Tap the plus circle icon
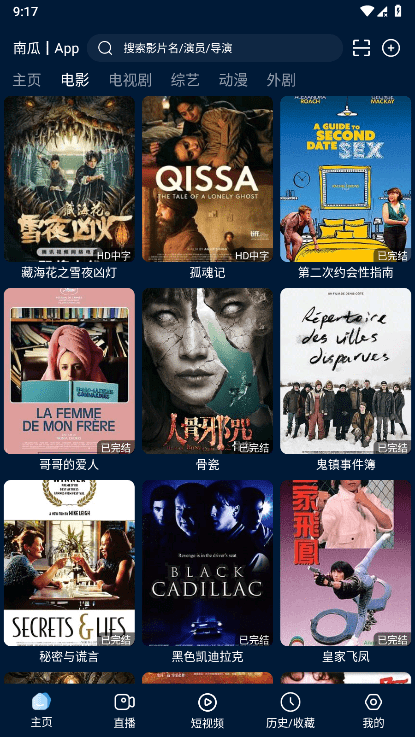Image resolution: width=415 pixels, height=737 pixels. [391, 48]
